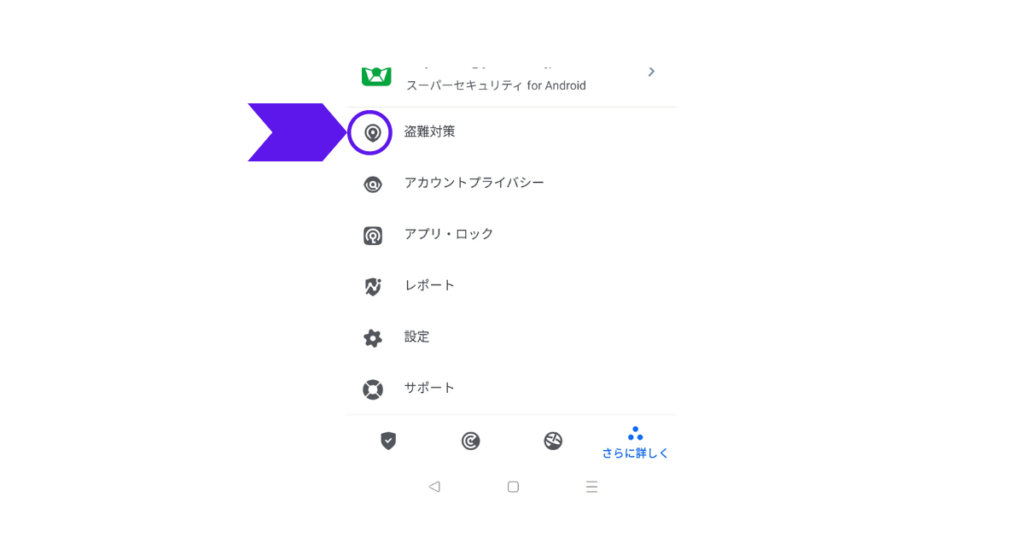Open アカウントプライバシー settings

point(474,183)
